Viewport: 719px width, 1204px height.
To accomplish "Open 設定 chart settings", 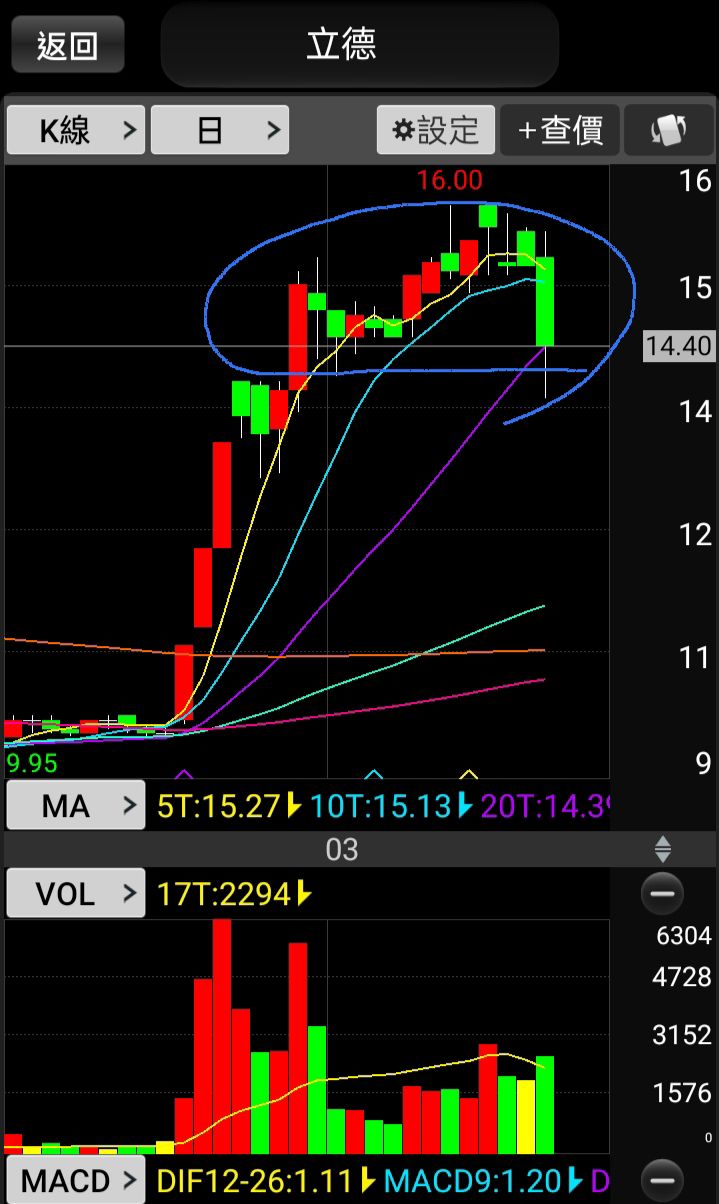I will 436,130.
